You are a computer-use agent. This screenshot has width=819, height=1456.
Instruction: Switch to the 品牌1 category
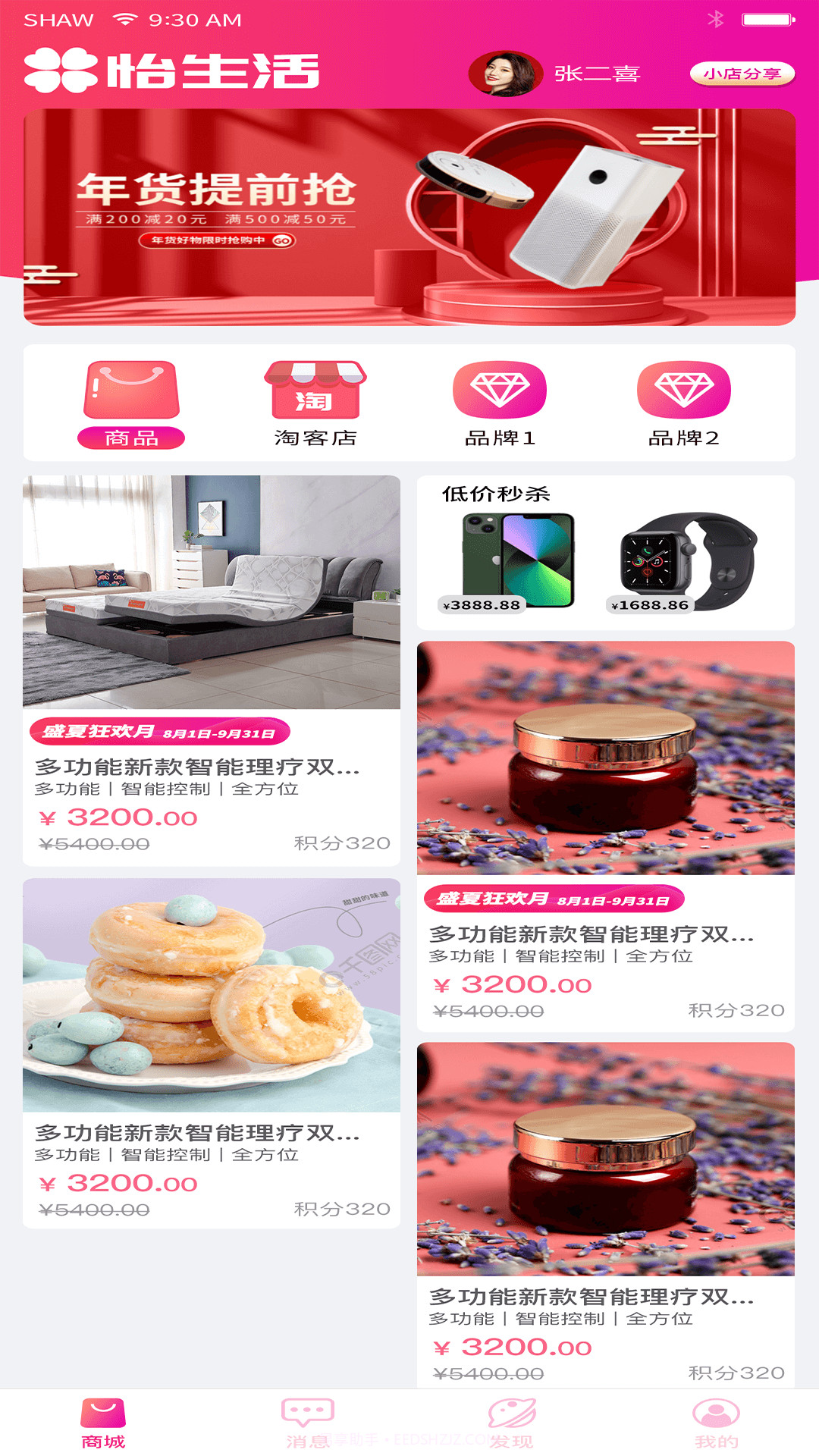click(500, 405)
